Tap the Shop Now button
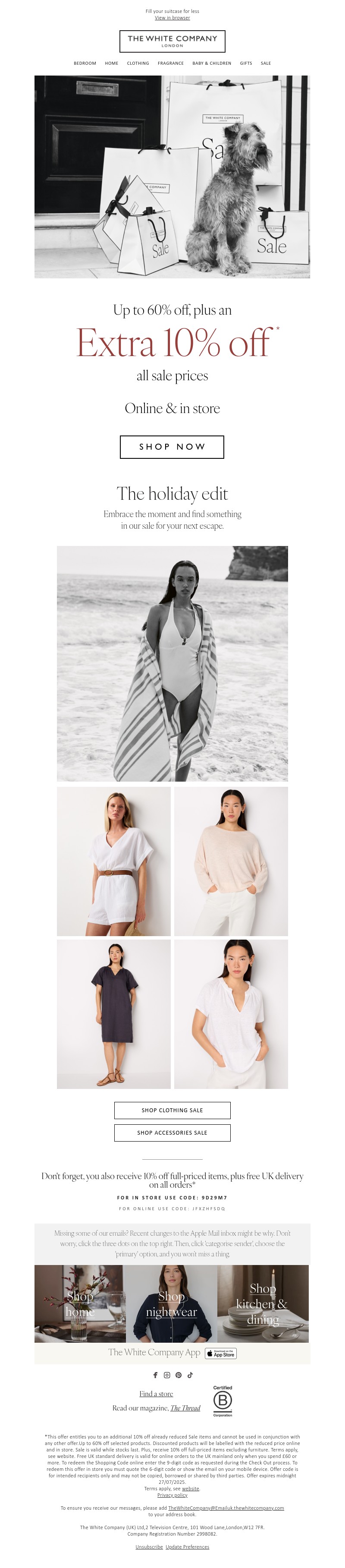Viewport: 345px width, 1568px height. (x=172, y=447)
